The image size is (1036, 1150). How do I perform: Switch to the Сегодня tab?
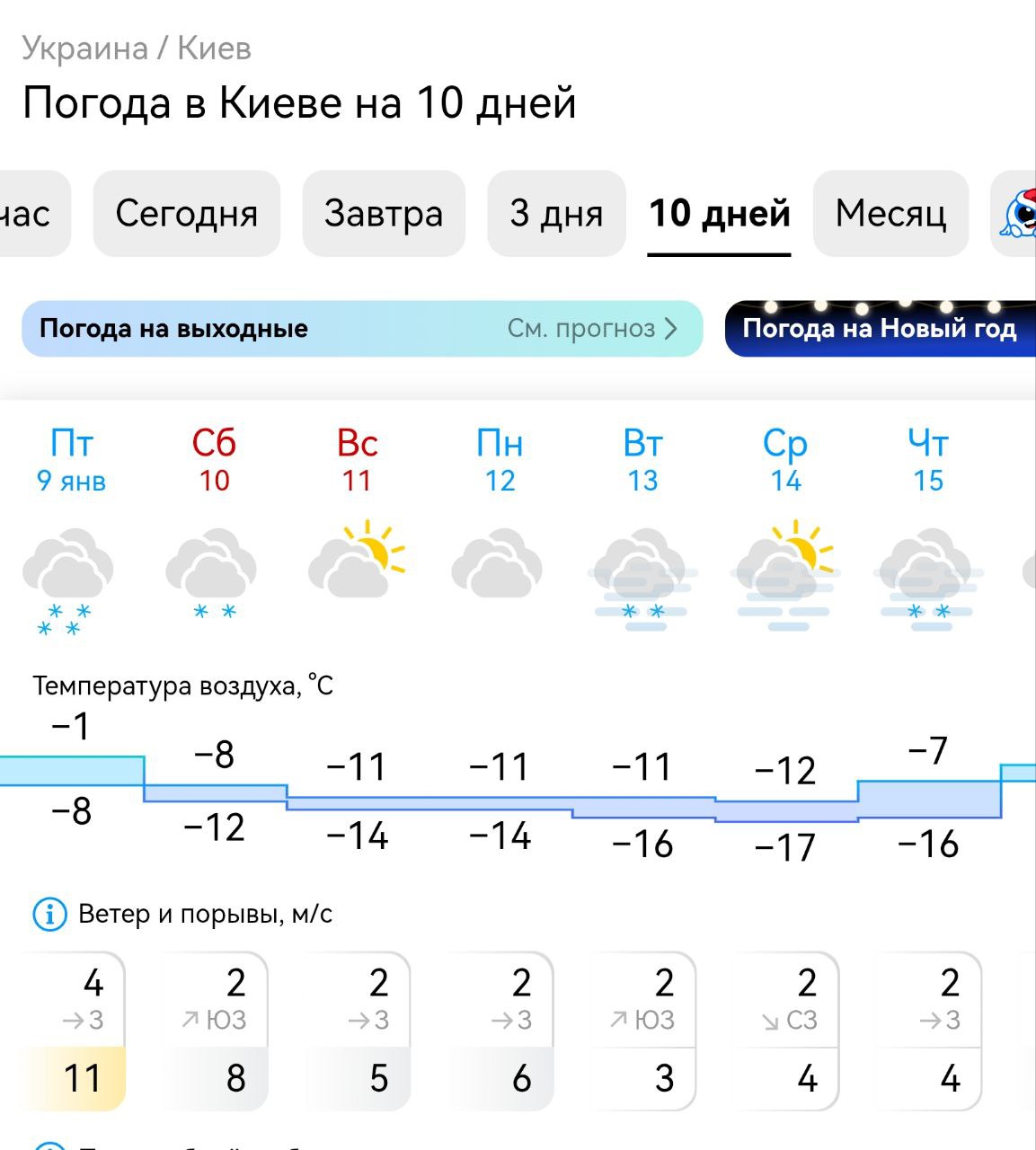pyautogui.click(x=187, y=214)
